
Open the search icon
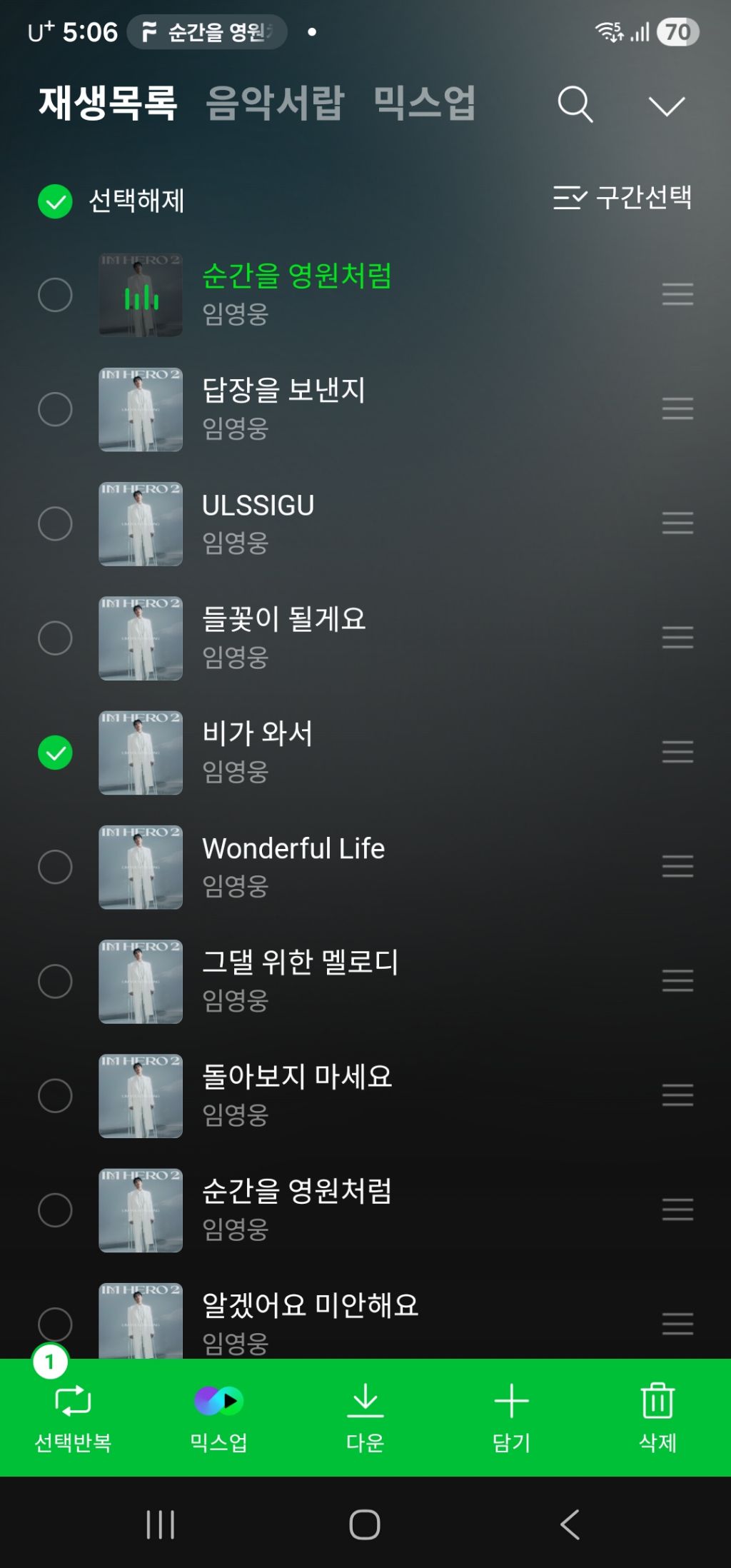pyautogui.click(x=575, y=105)
